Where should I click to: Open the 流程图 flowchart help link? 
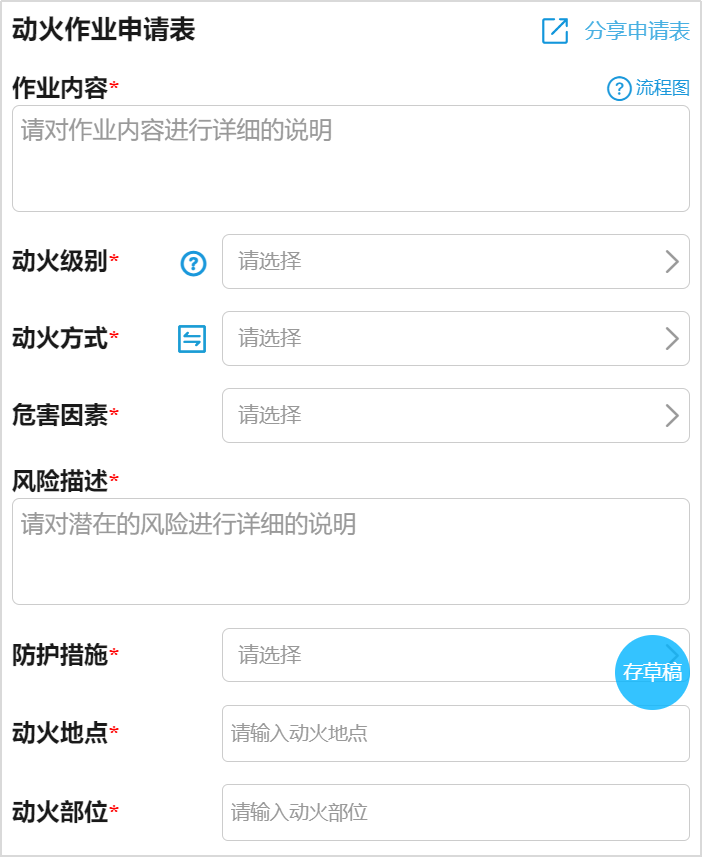(x=649, y=88)
